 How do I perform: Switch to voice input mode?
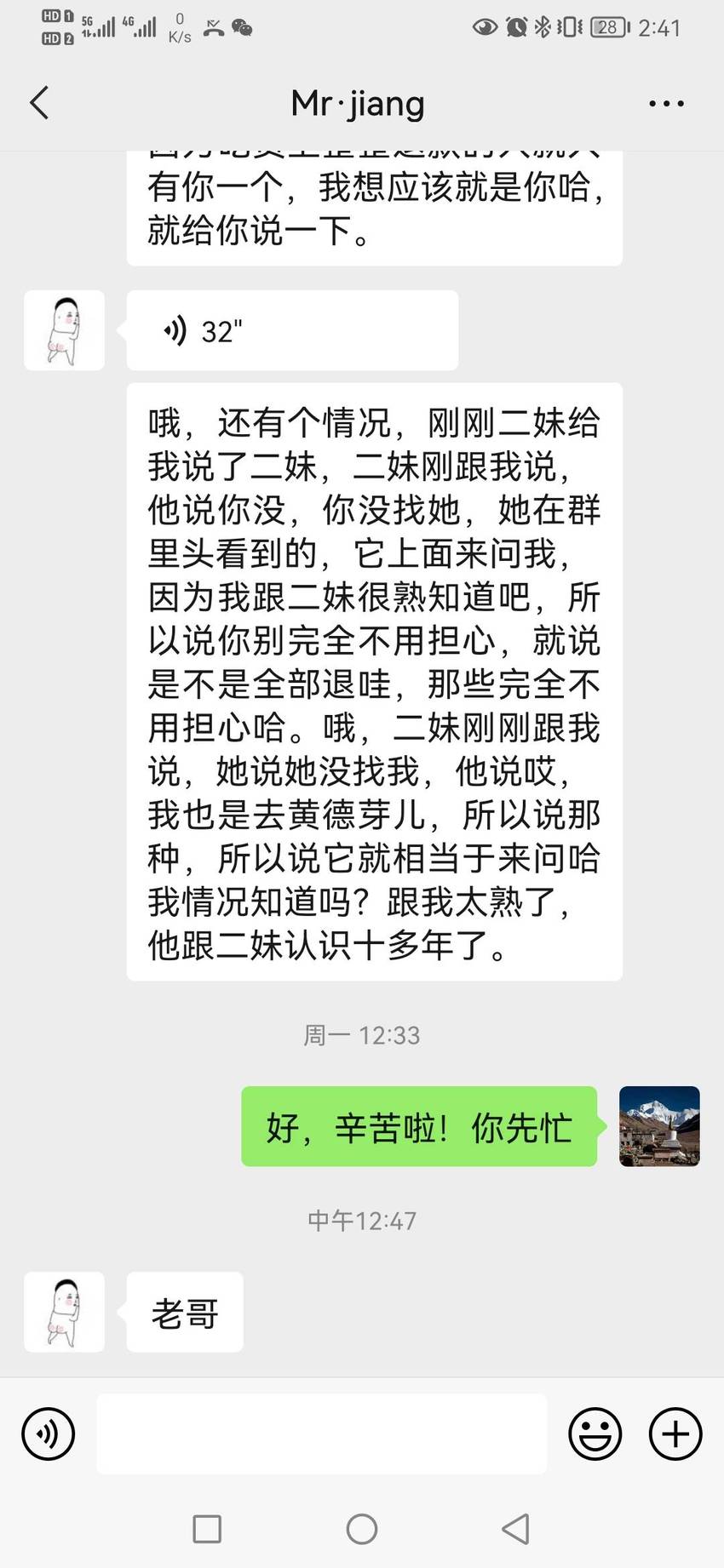pos(49,1434)
